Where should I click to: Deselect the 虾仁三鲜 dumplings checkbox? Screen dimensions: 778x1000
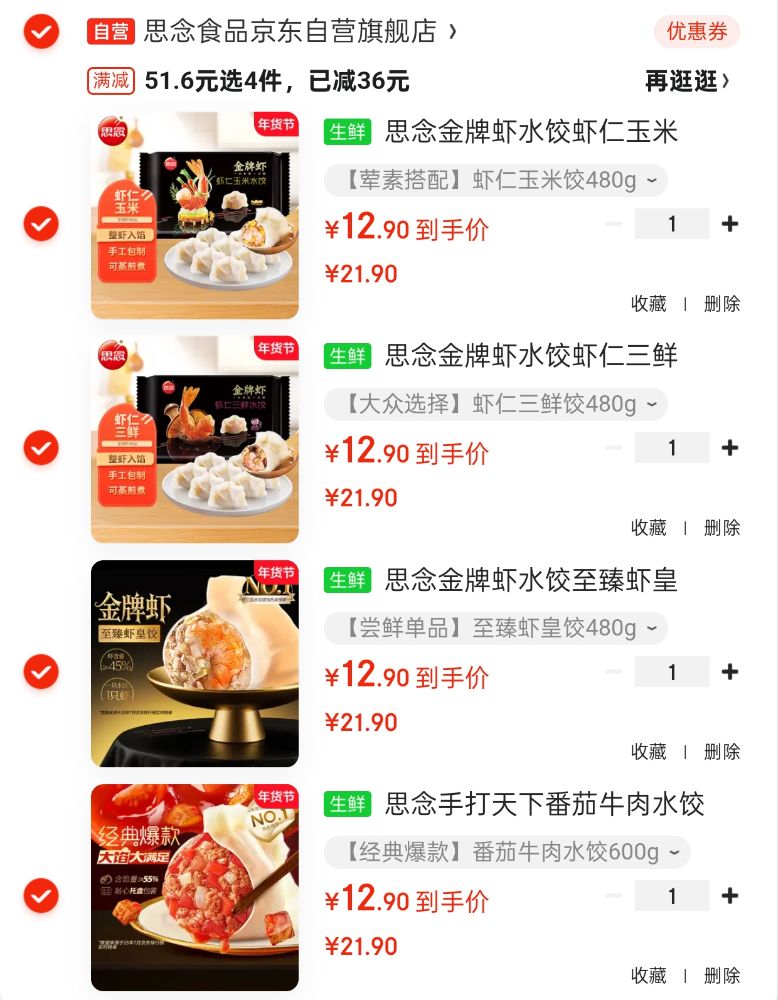coord(40,448)
